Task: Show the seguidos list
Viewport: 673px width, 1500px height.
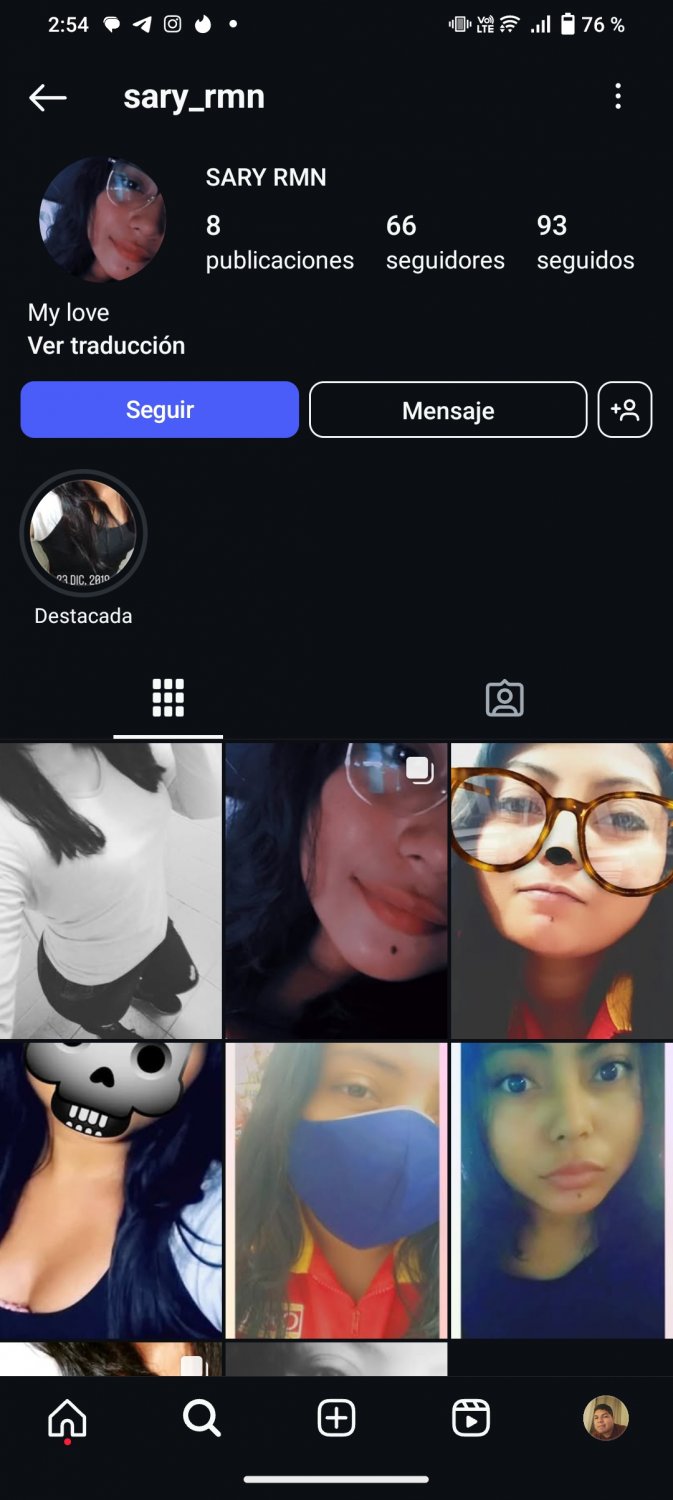Action: [585, 242]
